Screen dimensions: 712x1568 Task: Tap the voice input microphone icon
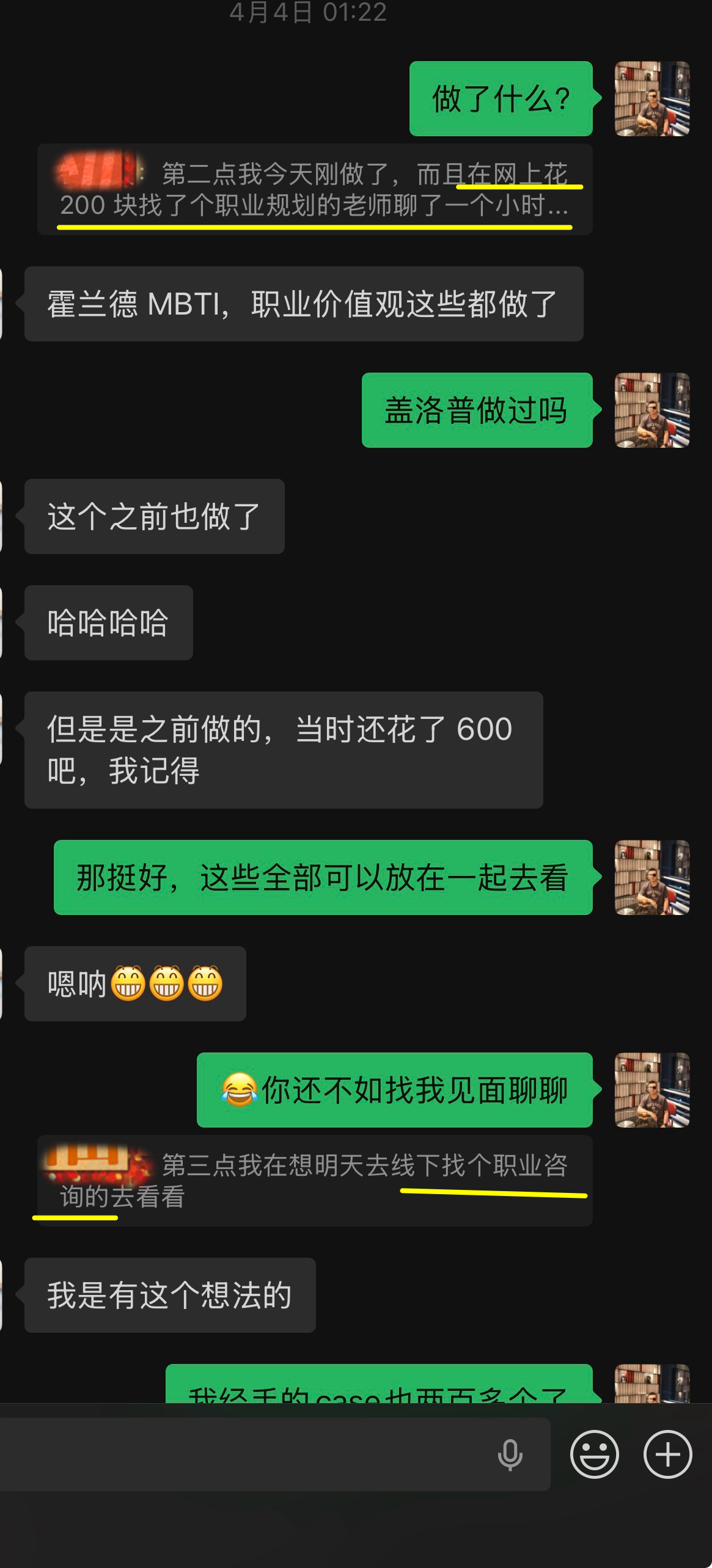pos(510,1454)
